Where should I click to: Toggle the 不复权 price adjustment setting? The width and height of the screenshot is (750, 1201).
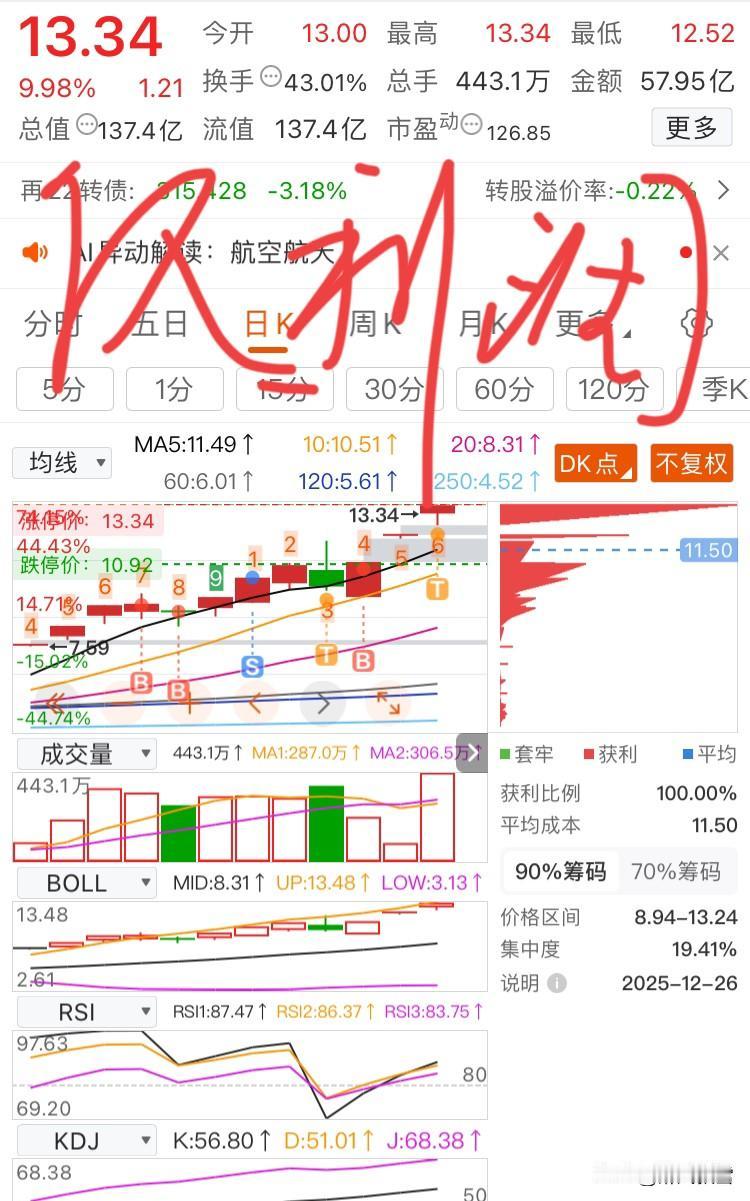coord(691,463)
